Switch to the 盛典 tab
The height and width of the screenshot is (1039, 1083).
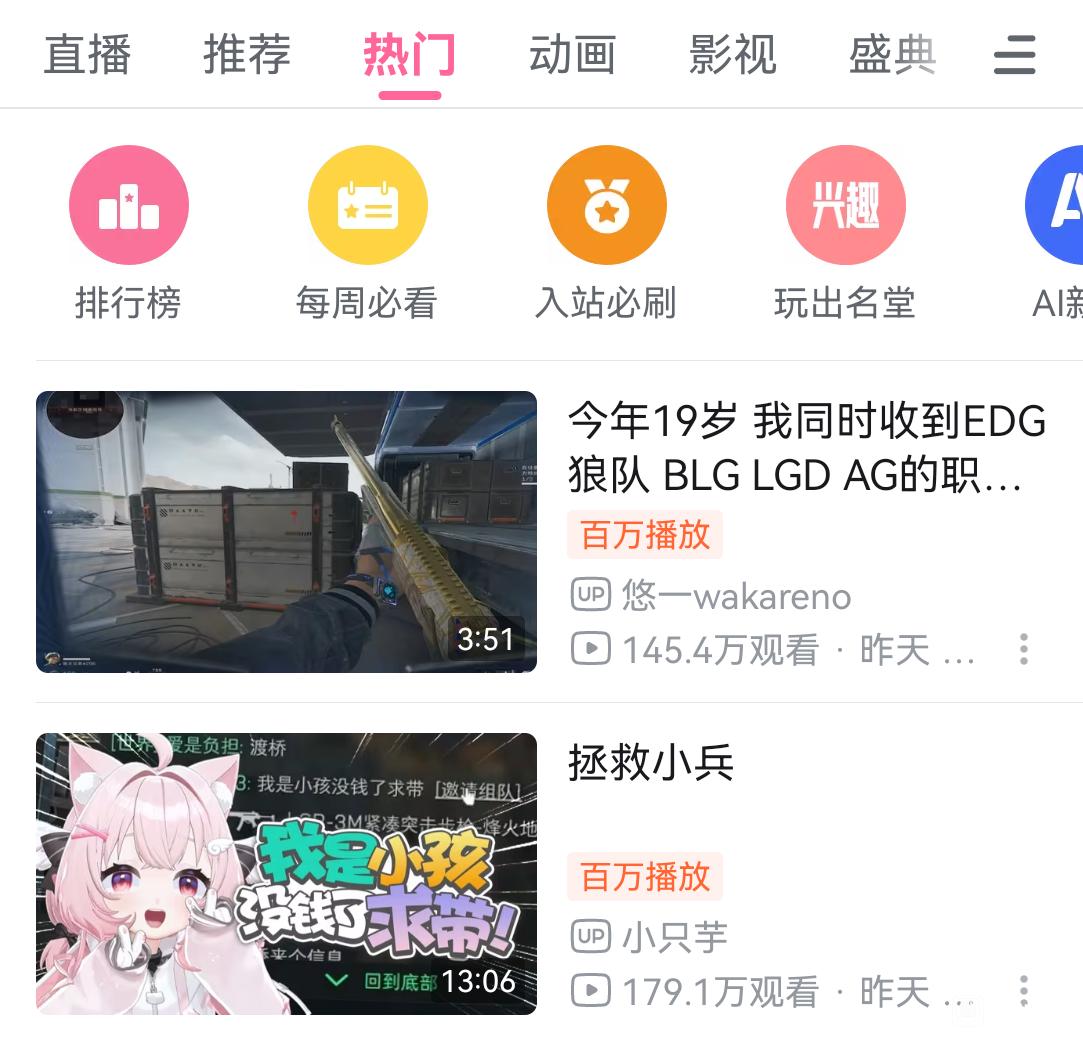pyautogui.click(x=892, y=54)
